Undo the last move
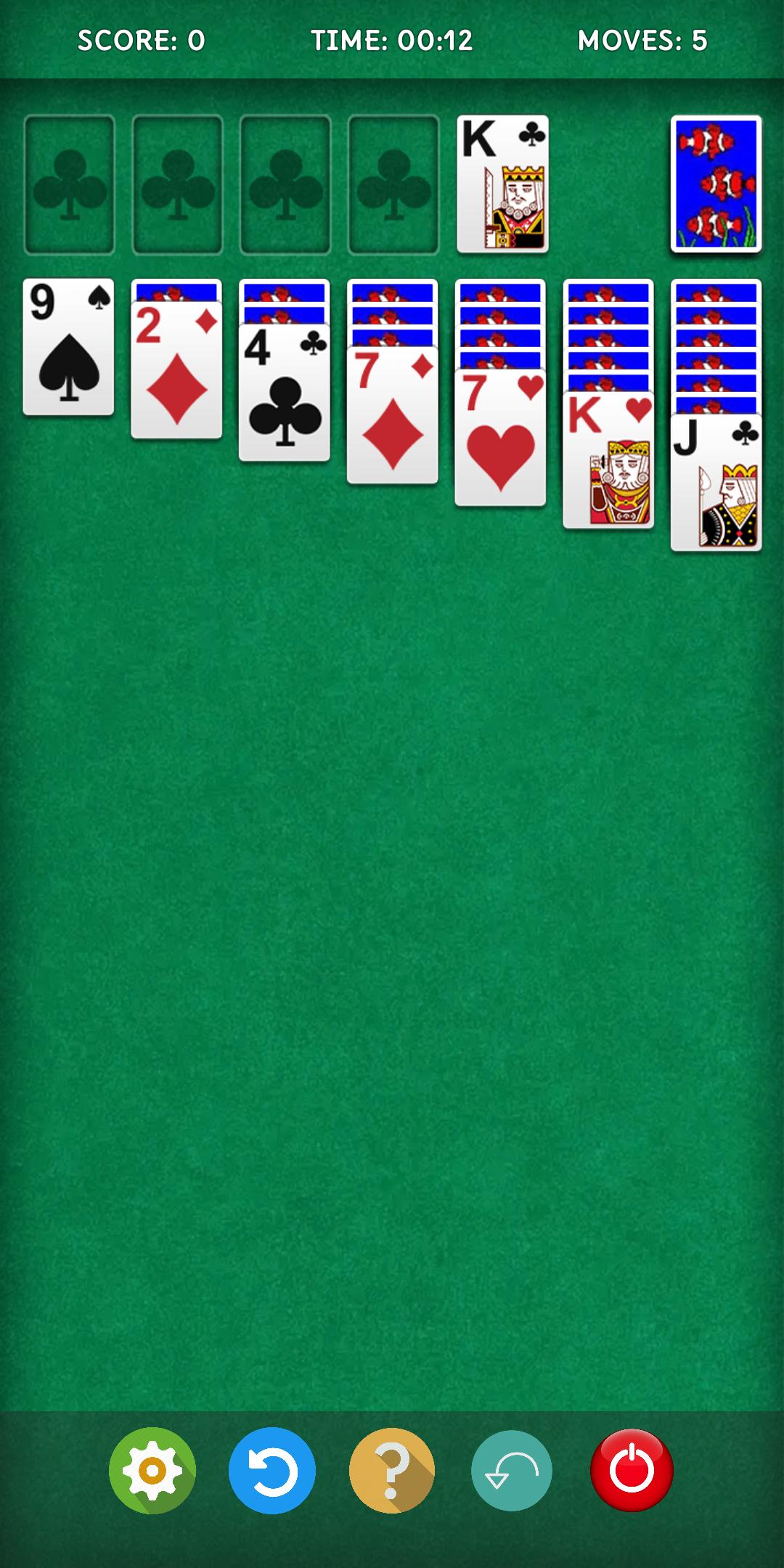 (x=512, y=1471)
